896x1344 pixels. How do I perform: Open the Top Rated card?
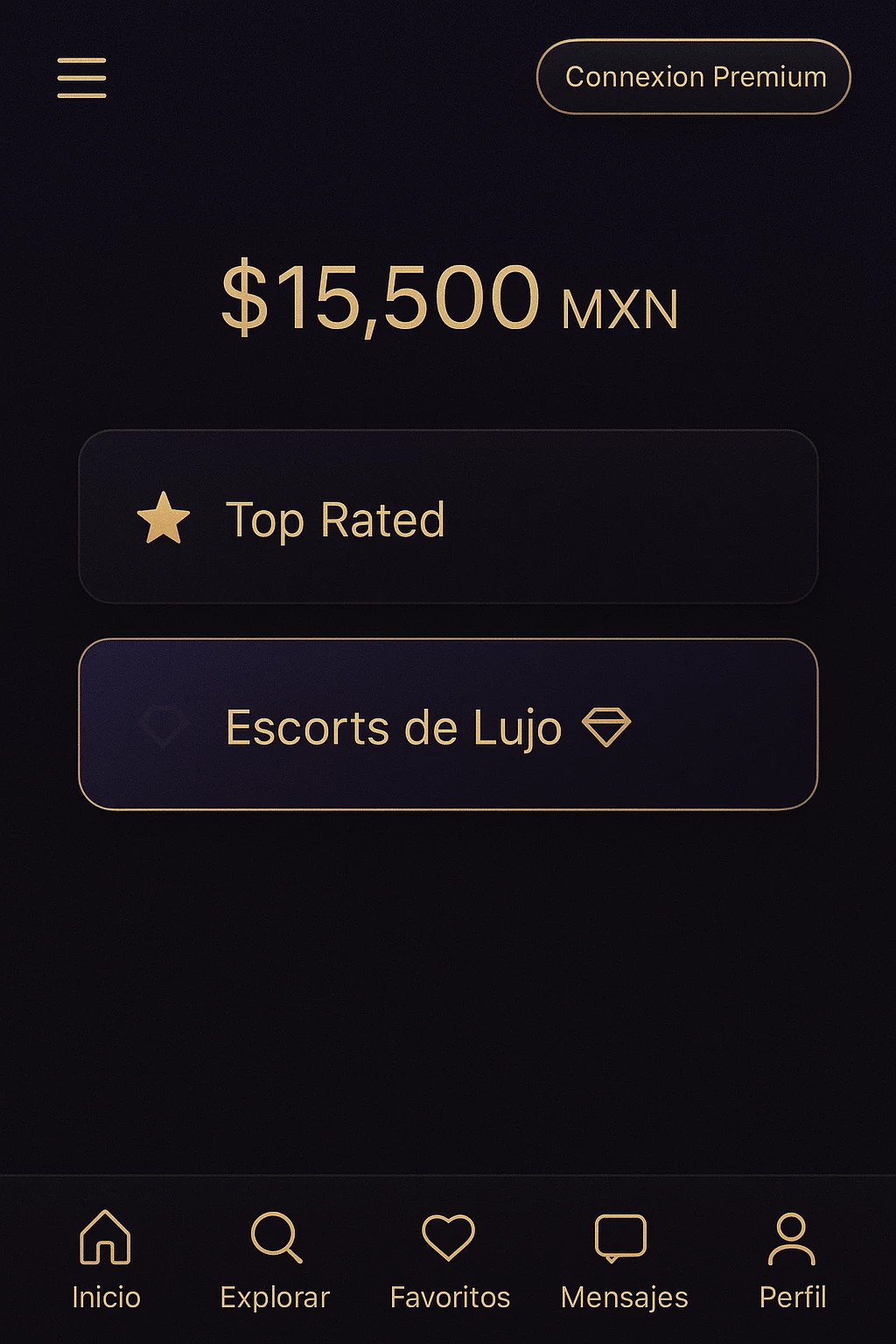(x=448, y=517)
